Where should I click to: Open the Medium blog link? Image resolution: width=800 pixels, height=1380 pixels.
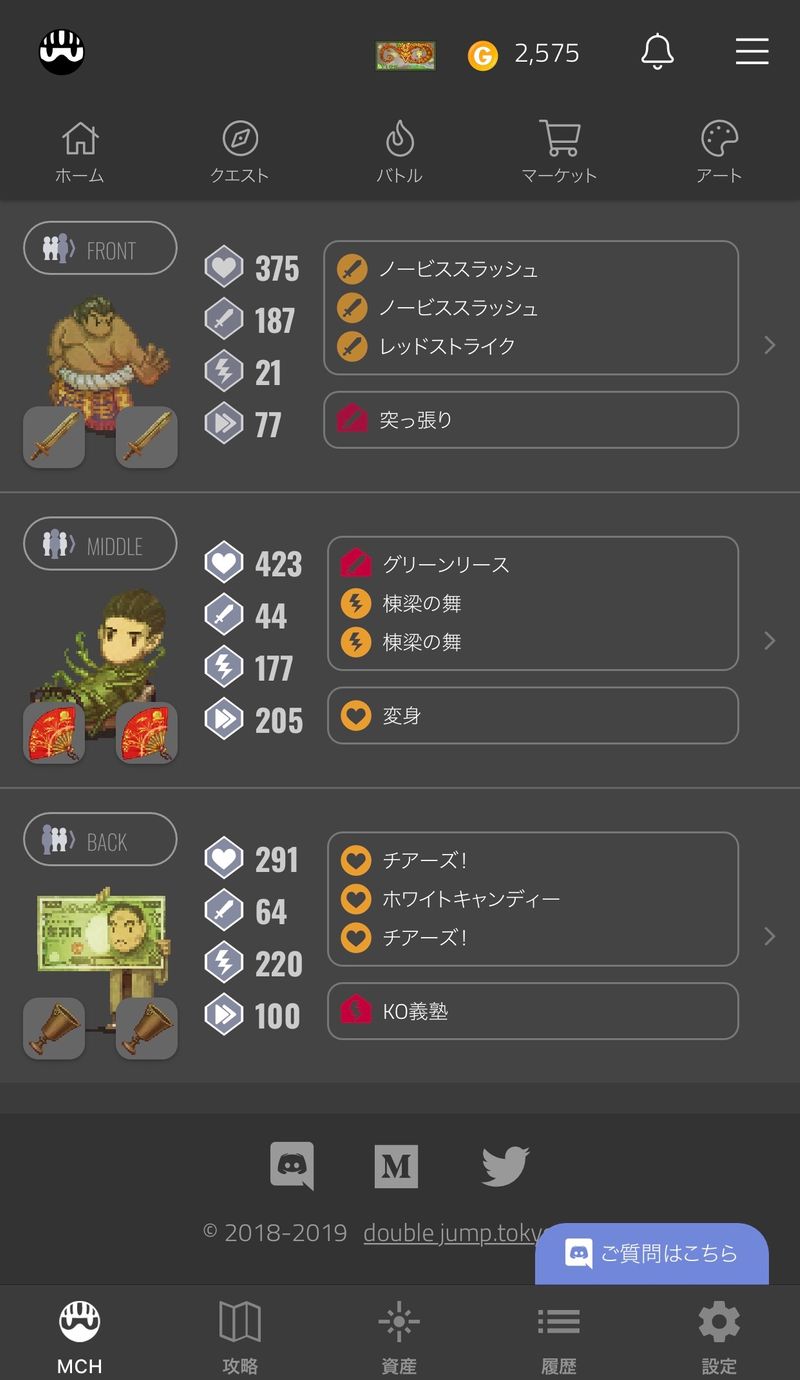point(396,1166)
